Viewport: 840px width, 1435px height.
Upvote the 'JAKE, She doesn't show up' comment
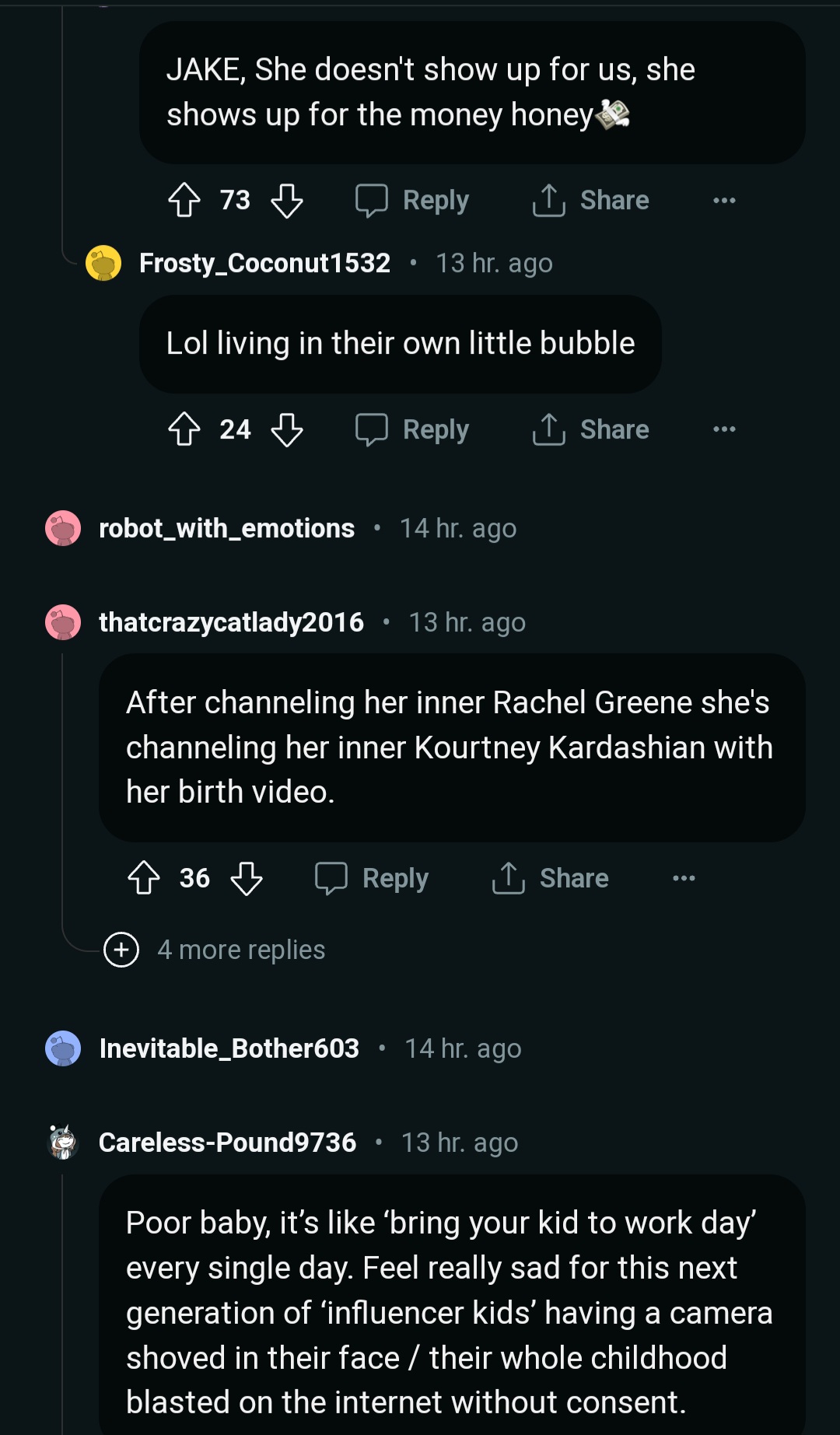184,200
